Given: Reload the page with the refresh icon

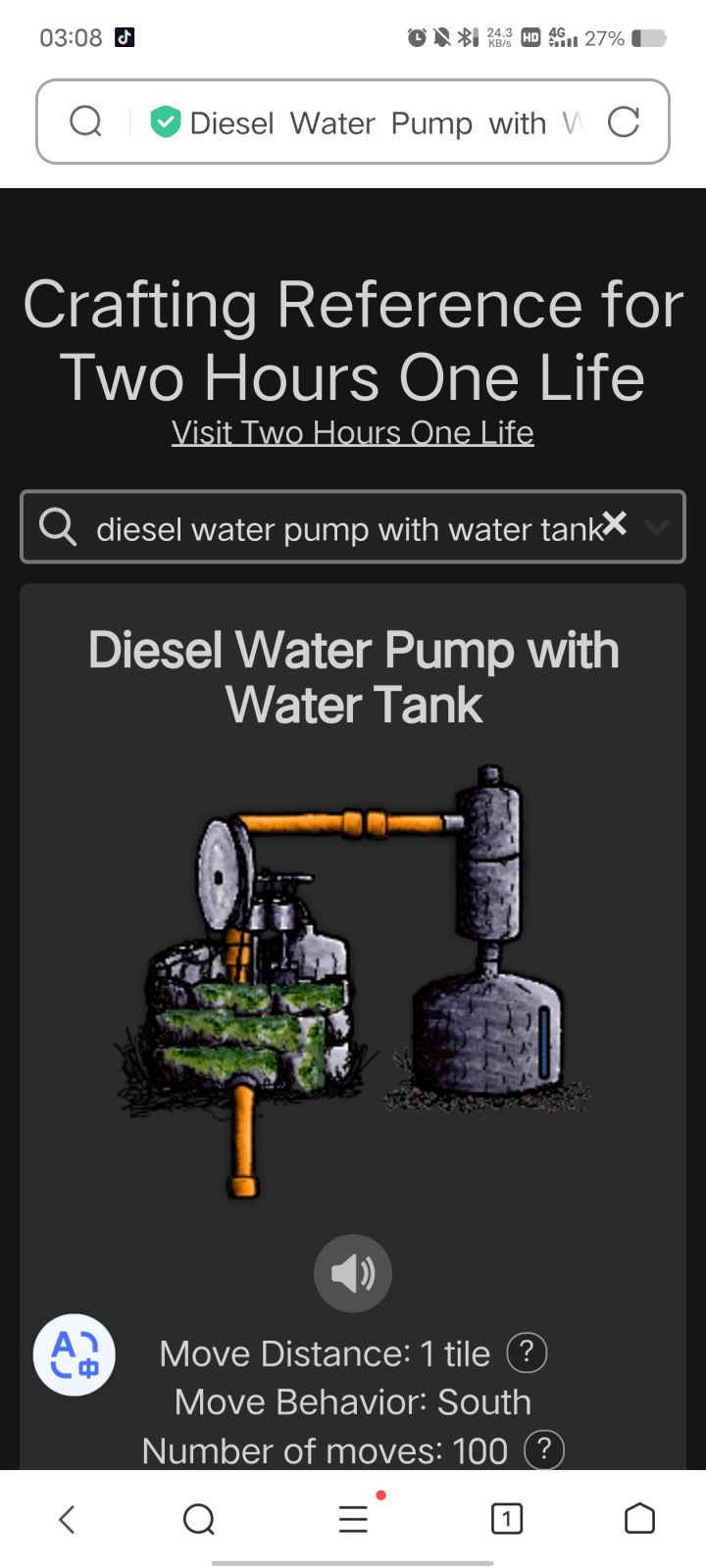Looking at the screenshot, I should pyautogui.click(x=624, y=122).
